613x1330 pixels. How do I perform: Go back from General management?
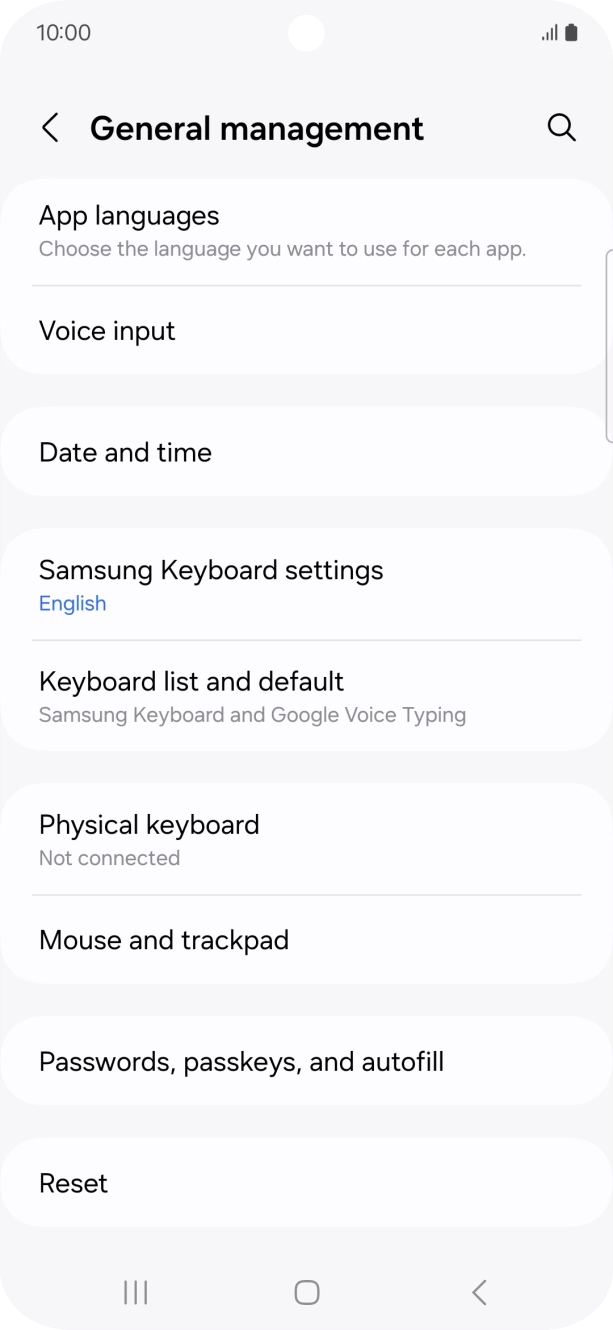(x=50, y=129)
